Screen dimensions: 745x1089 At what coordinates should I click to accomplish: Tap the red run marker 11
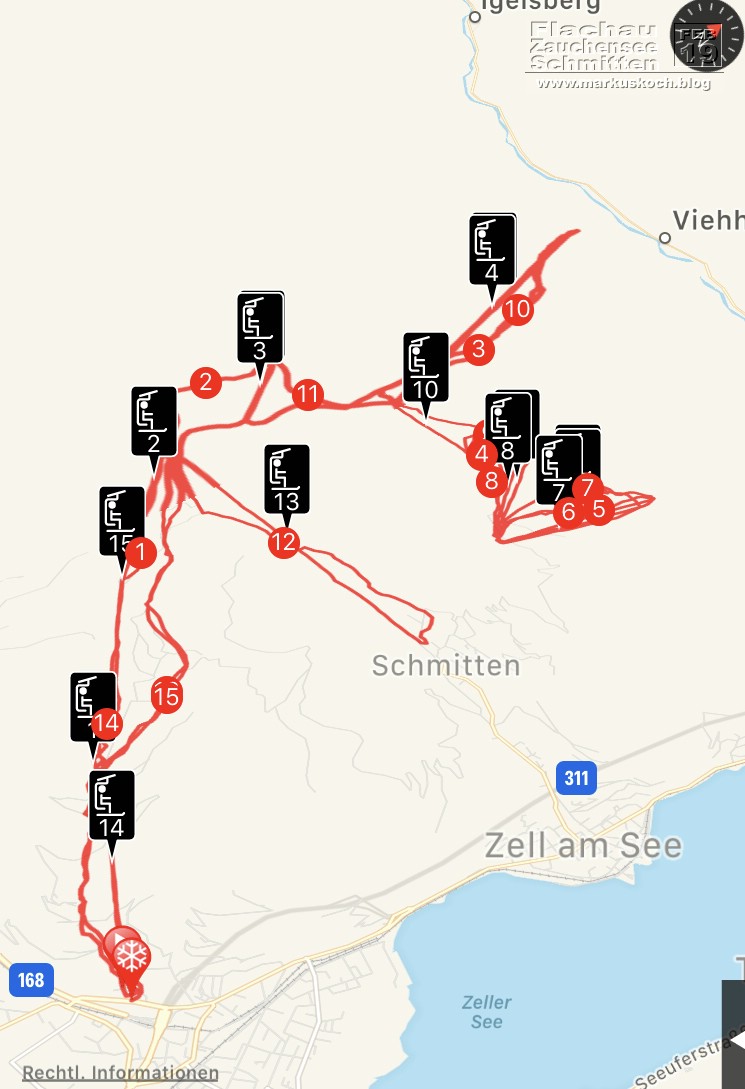tap(308, 394)
